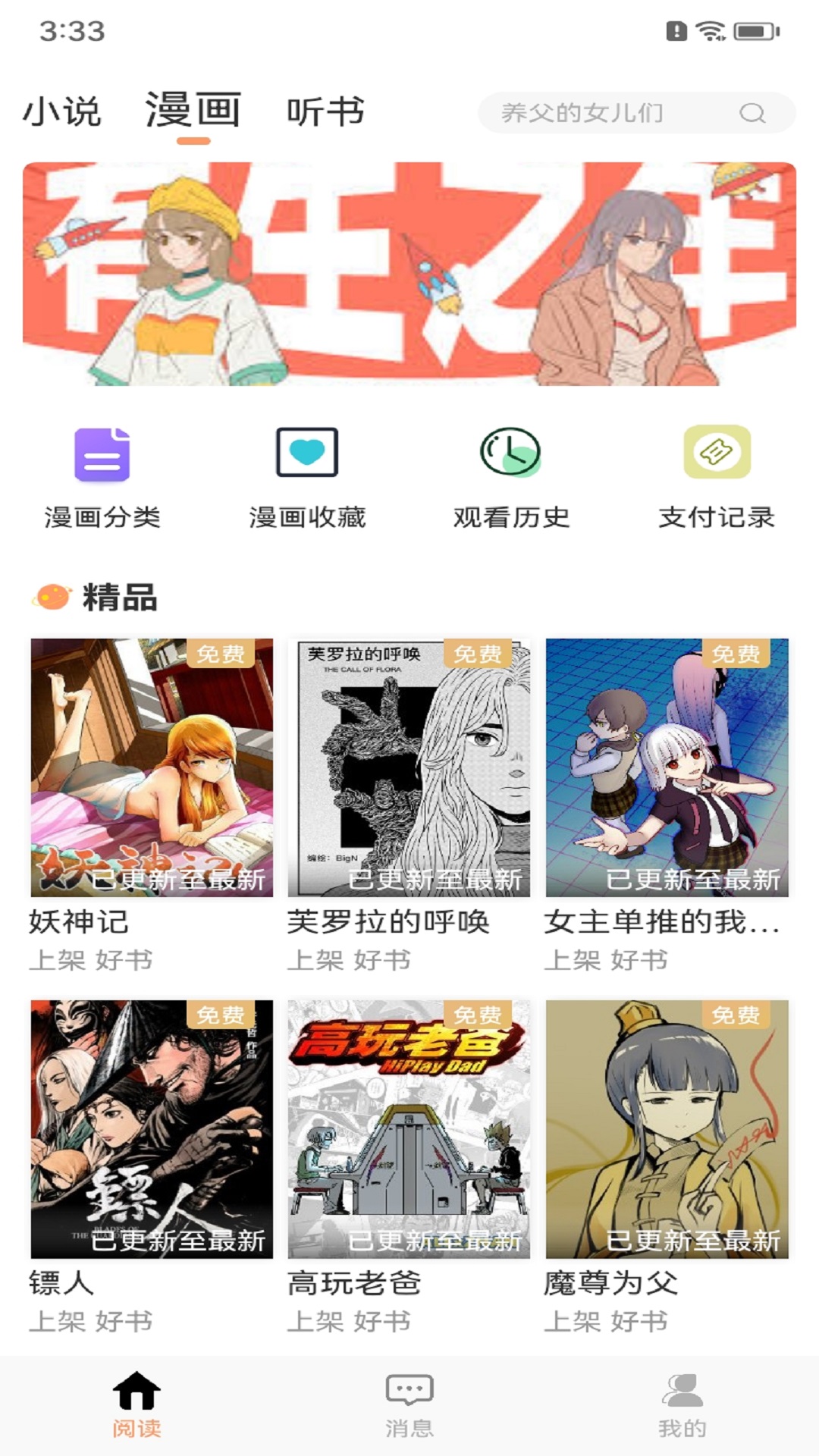
Task: Select the 听书 tab
Action: (325, 111)
